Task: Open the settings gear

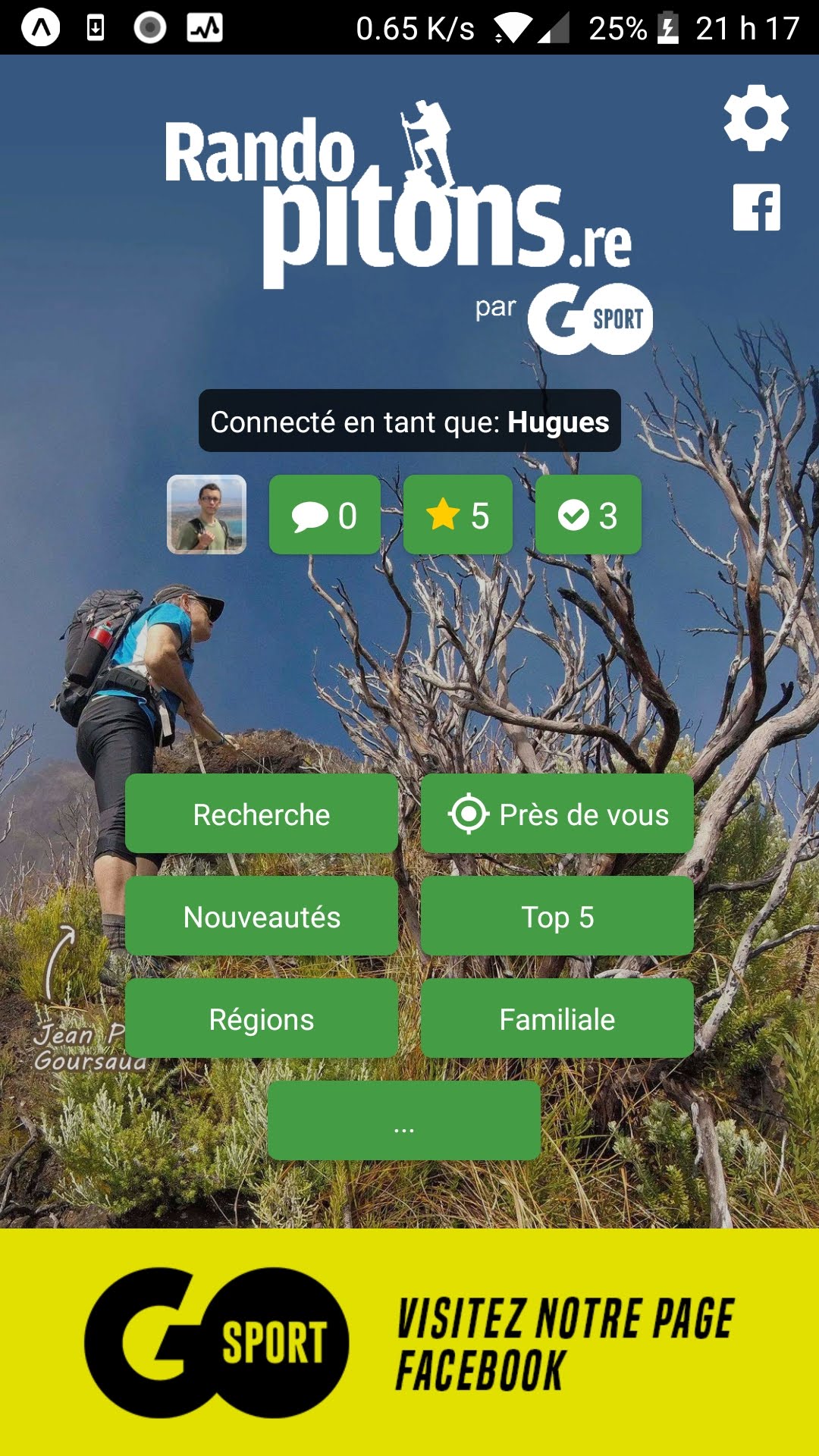Action: pos(756,118)
